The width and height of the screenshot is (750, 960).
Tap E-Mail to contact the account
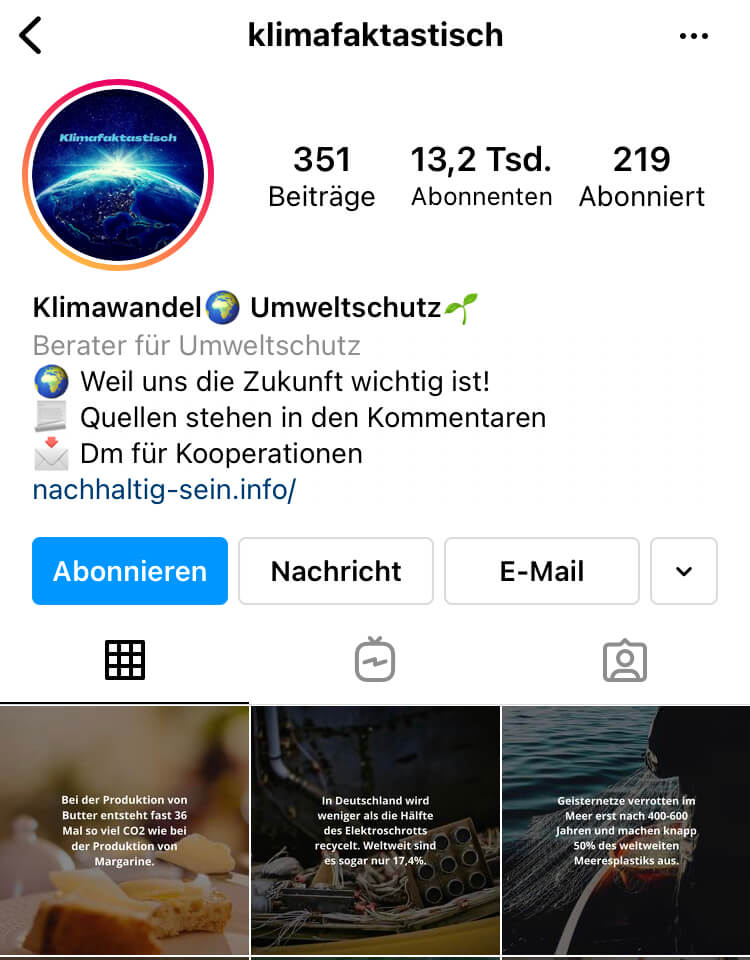pos(541,571)
